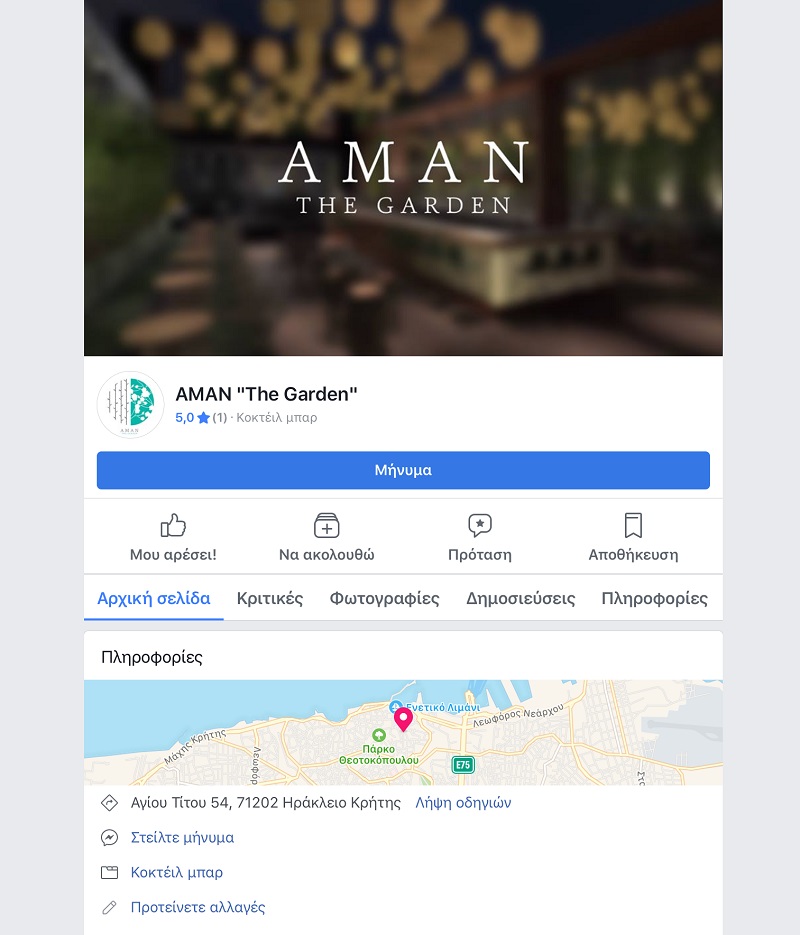
Task: Follow the page via Να ακολουθώ
Action: pos(326,538)
